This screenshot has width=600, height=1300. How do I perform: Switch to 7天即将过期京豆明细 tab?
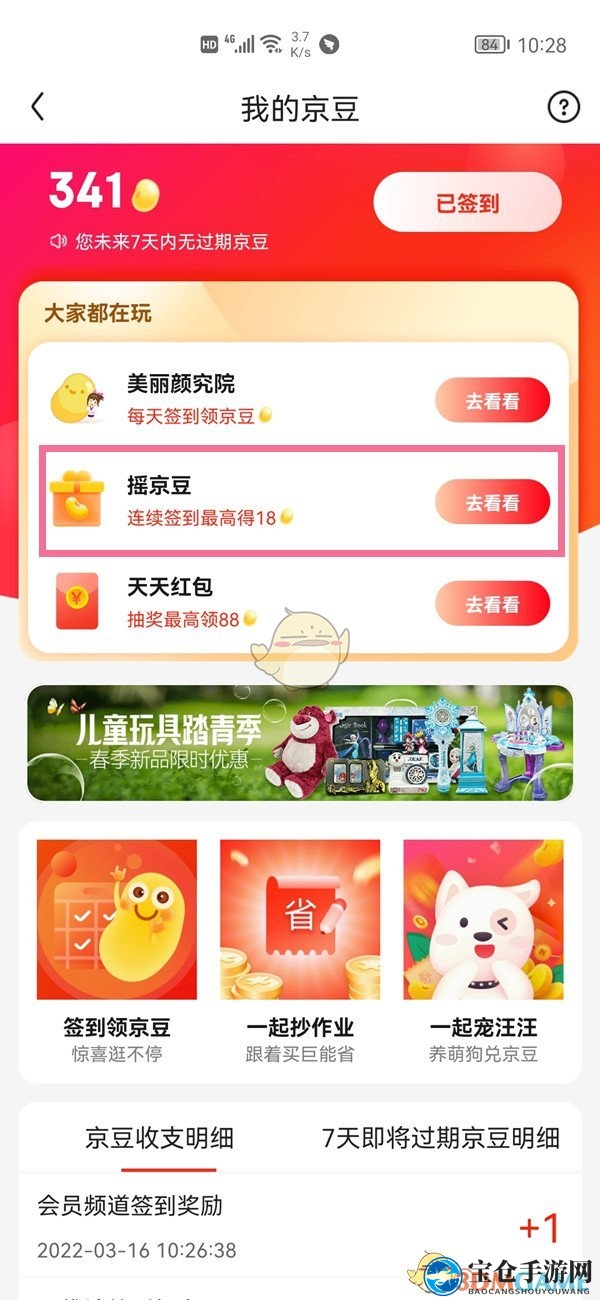(x=441, y=1137)
